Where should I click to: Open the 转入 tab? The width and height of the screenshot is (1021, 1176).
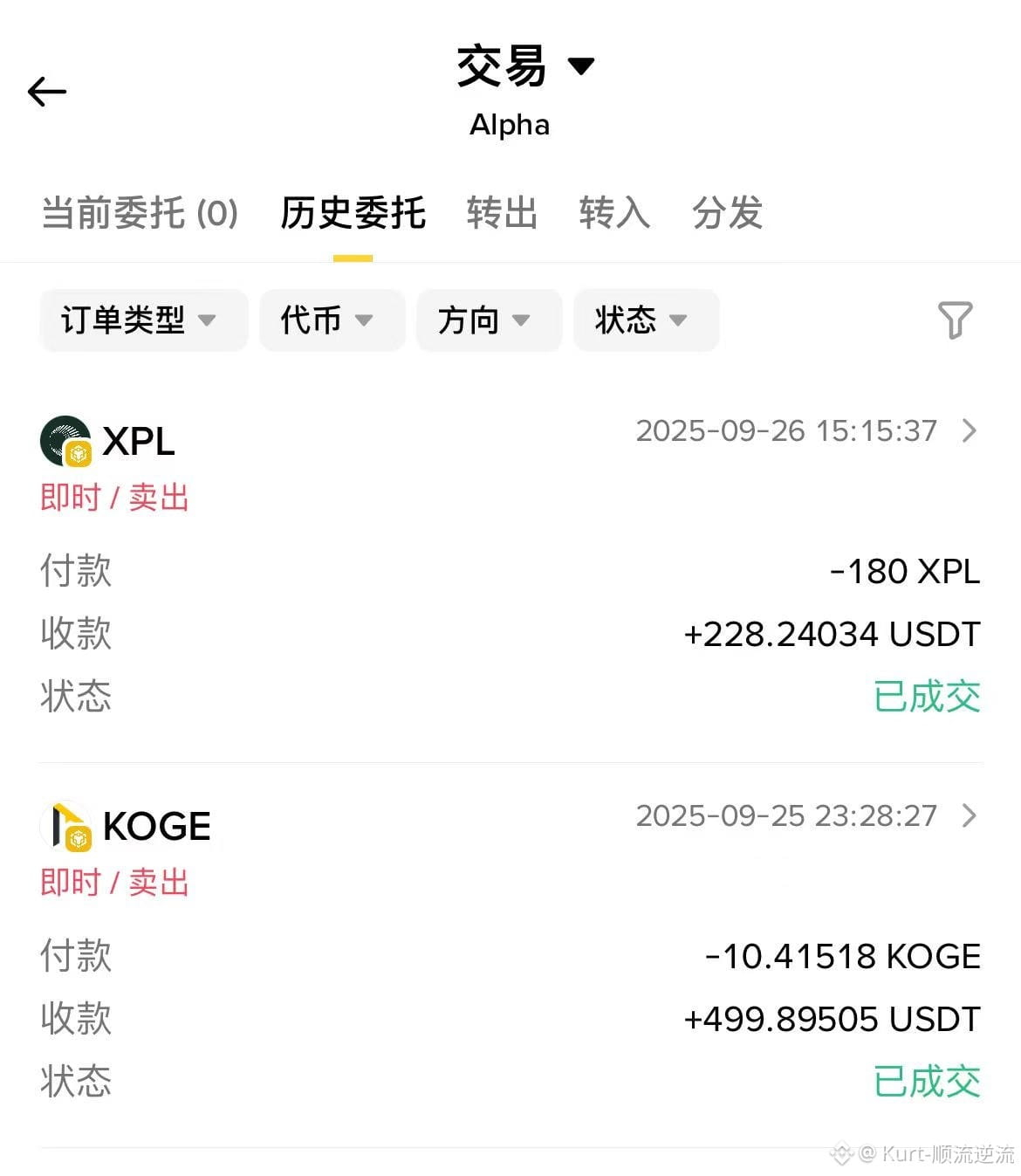pyautogui.click(x=614, y=213)
